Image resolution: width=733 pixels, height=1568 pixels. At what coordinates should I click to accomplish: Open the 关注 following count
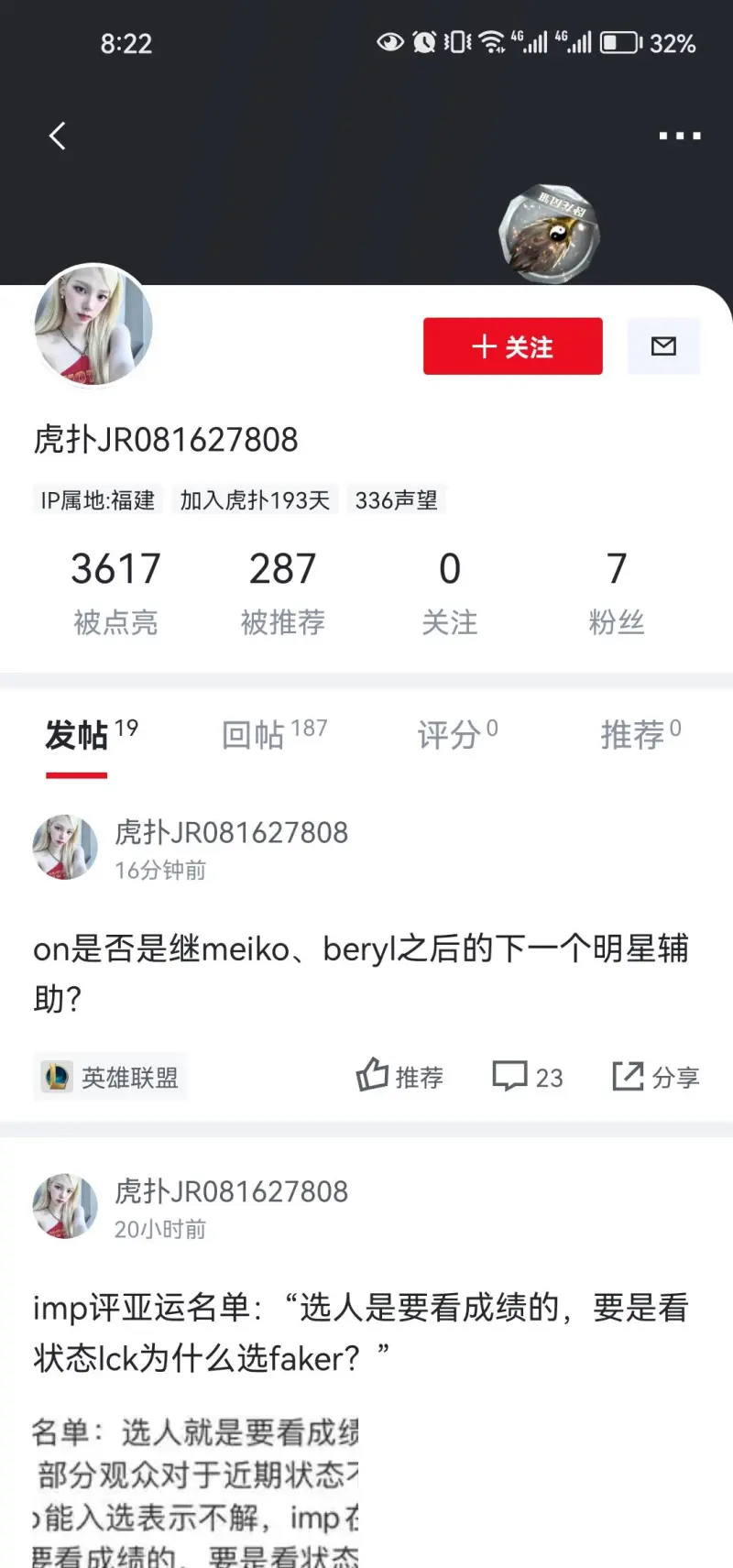pyautogui.click(x=449, y=593)
